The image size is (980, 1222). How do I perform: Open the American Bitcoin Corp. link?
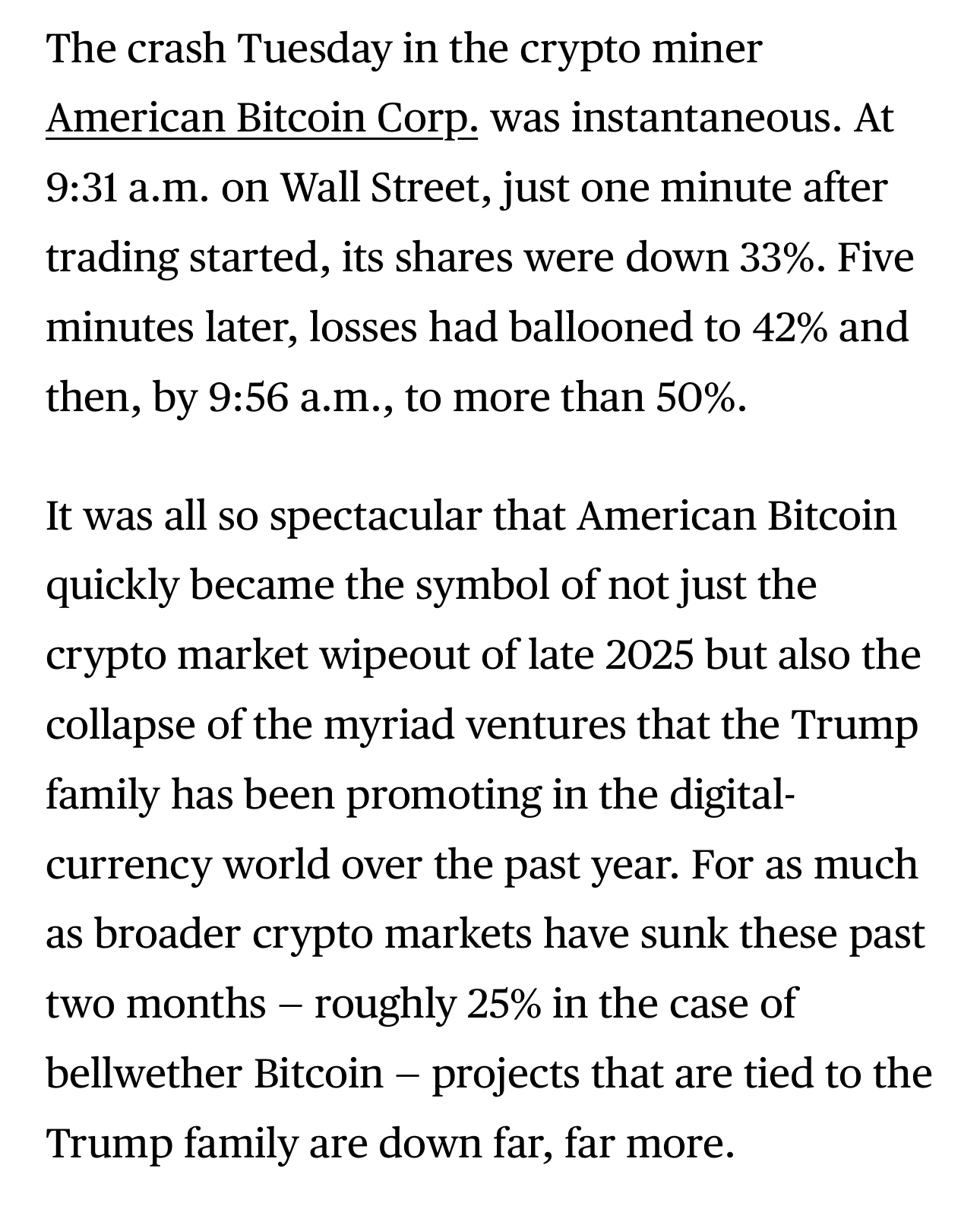(x=261, y=119)
